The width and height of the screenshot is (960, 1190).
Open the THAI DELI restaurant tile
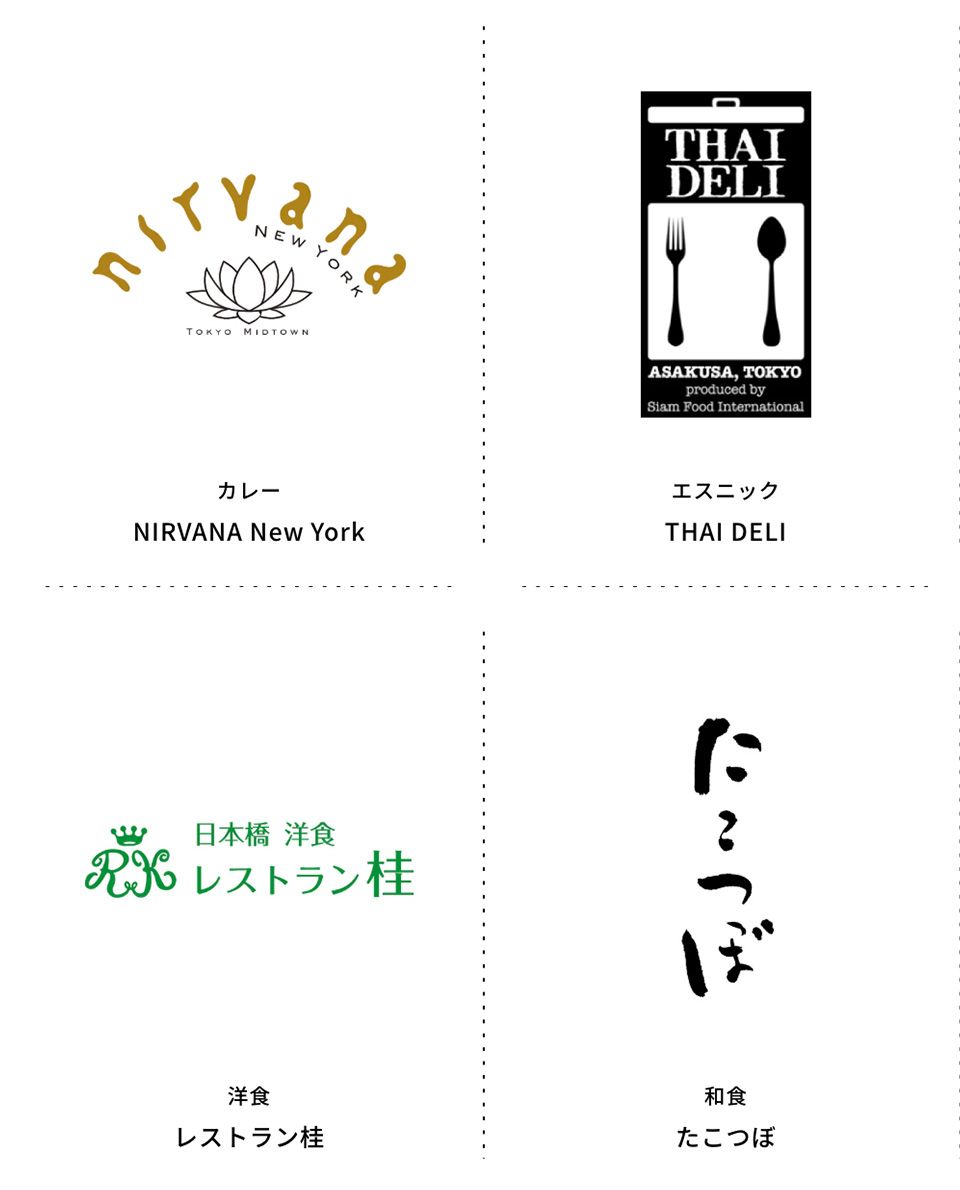point(725,255)
